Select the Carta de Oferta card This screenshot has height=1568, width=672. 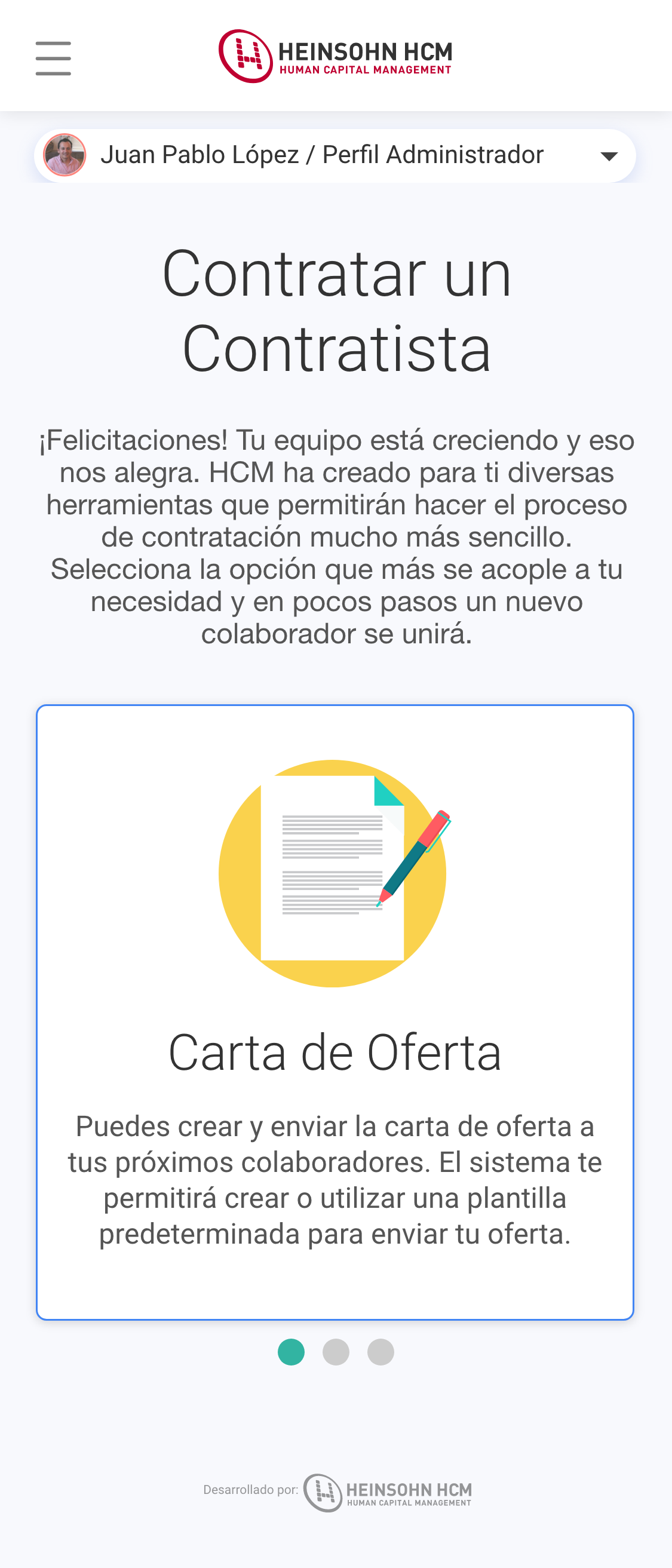pos(335,1012)
